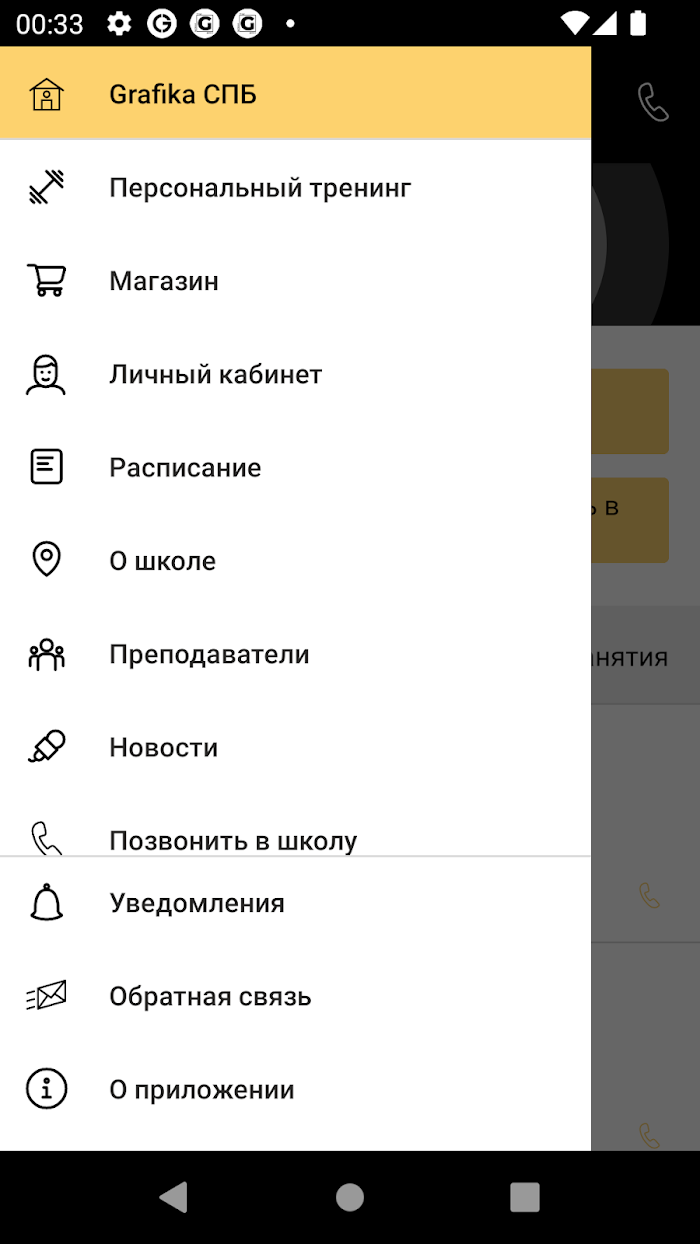
Task: Open Уведомления
Action: tap(295, 903)
